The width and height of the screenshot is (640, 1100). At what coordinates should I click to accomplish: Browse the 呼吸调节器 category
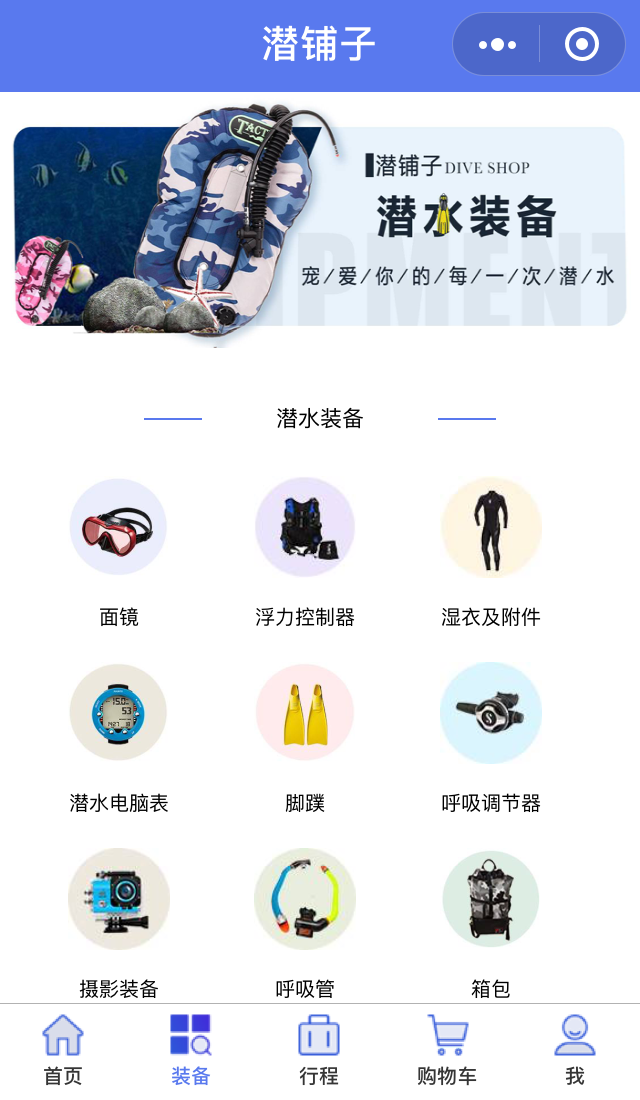pos(491,739)
